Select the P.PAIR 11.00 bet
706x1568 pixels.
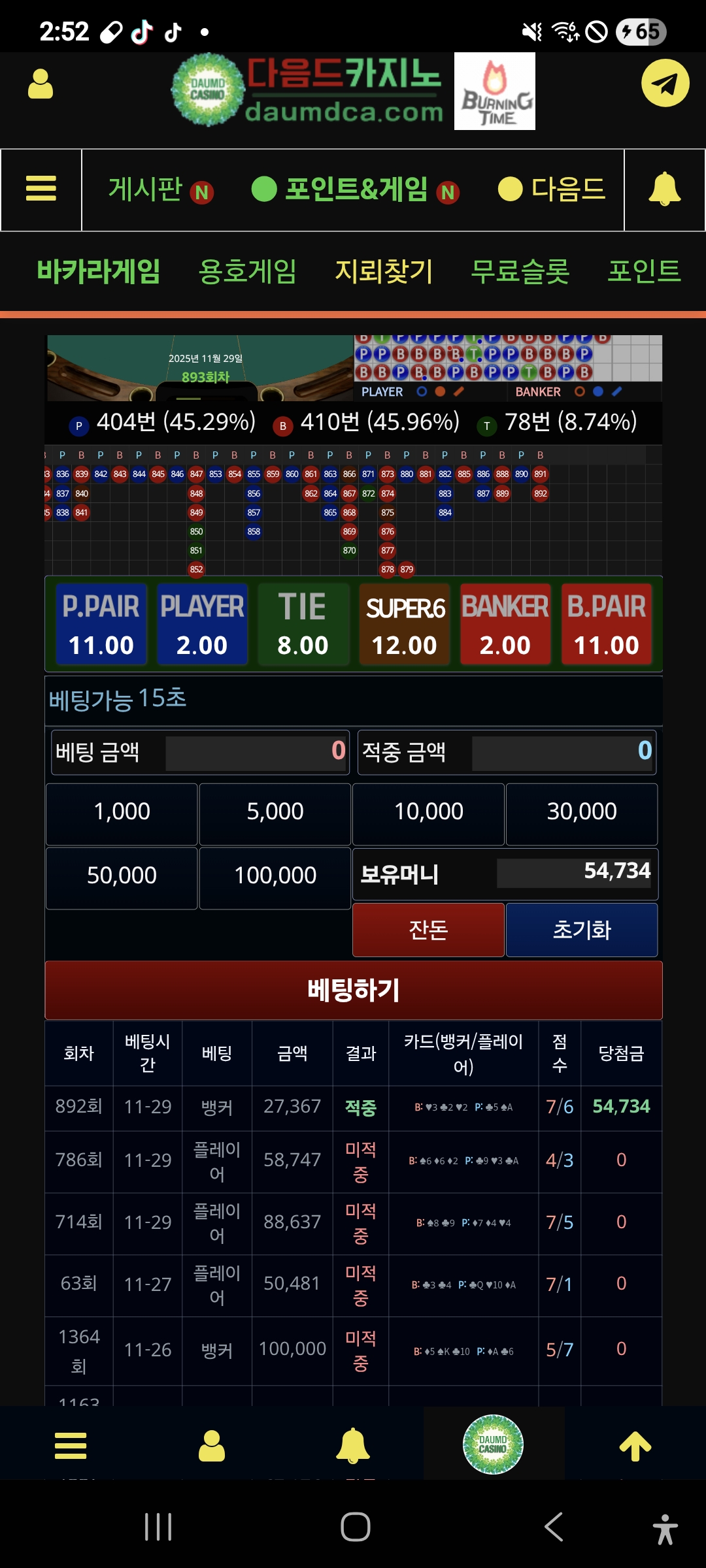pyautogui.click(x=101, y=624)
